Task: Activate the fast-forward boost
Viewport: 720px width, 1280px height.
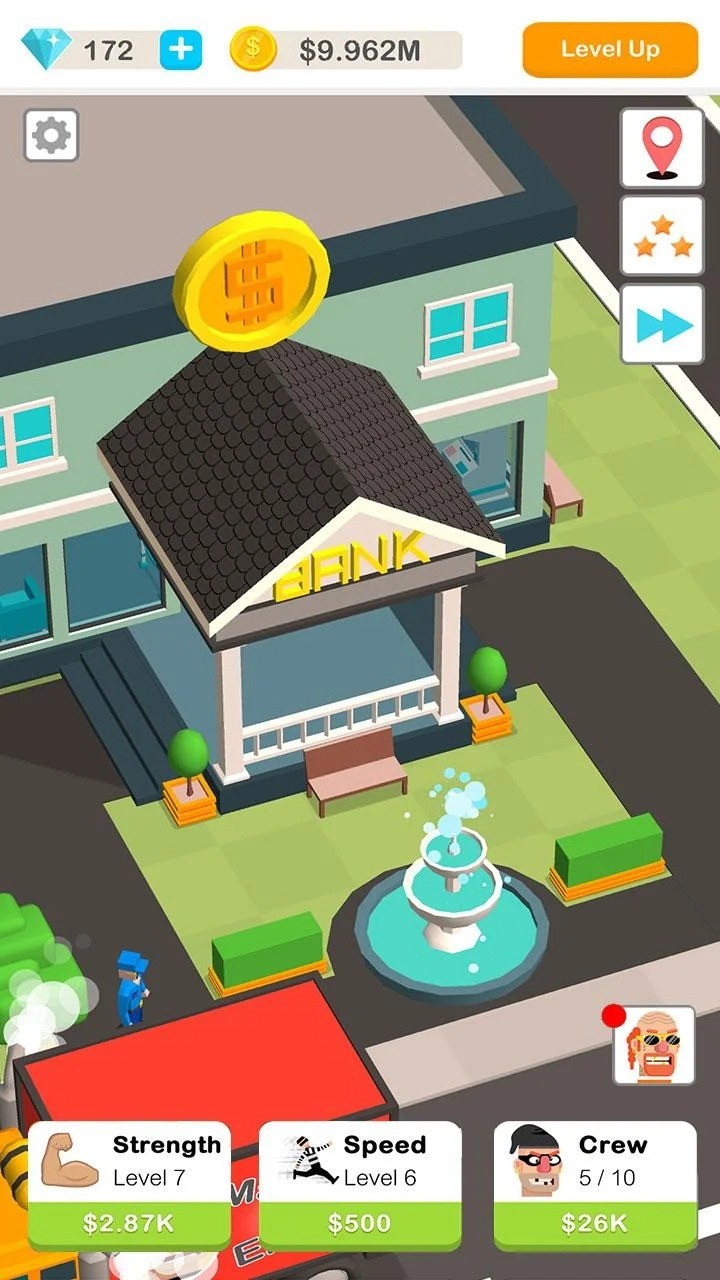Action: 661,324
